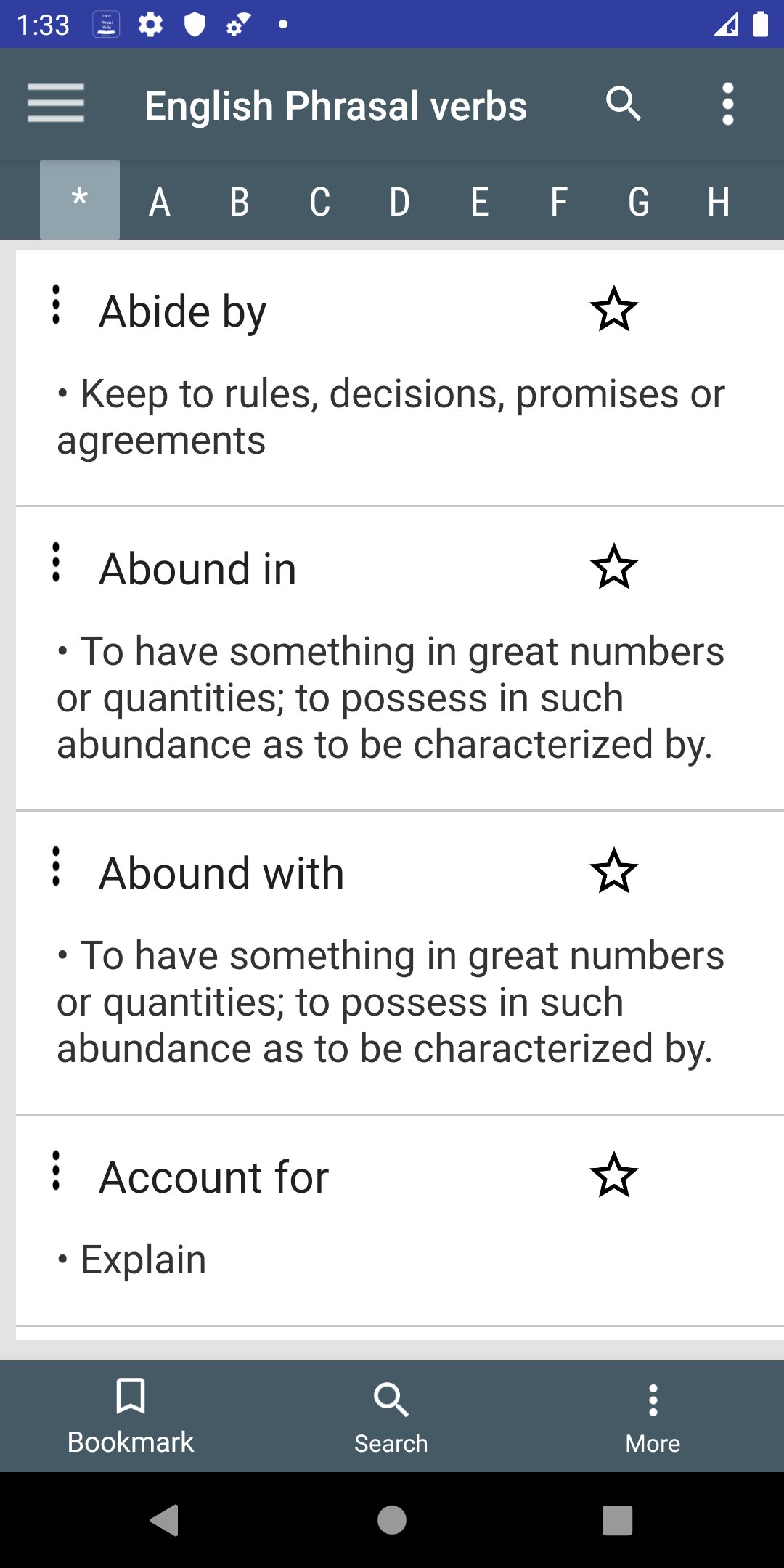Switch to the letter C tab

pyautogui.click(x=319, y=201)
